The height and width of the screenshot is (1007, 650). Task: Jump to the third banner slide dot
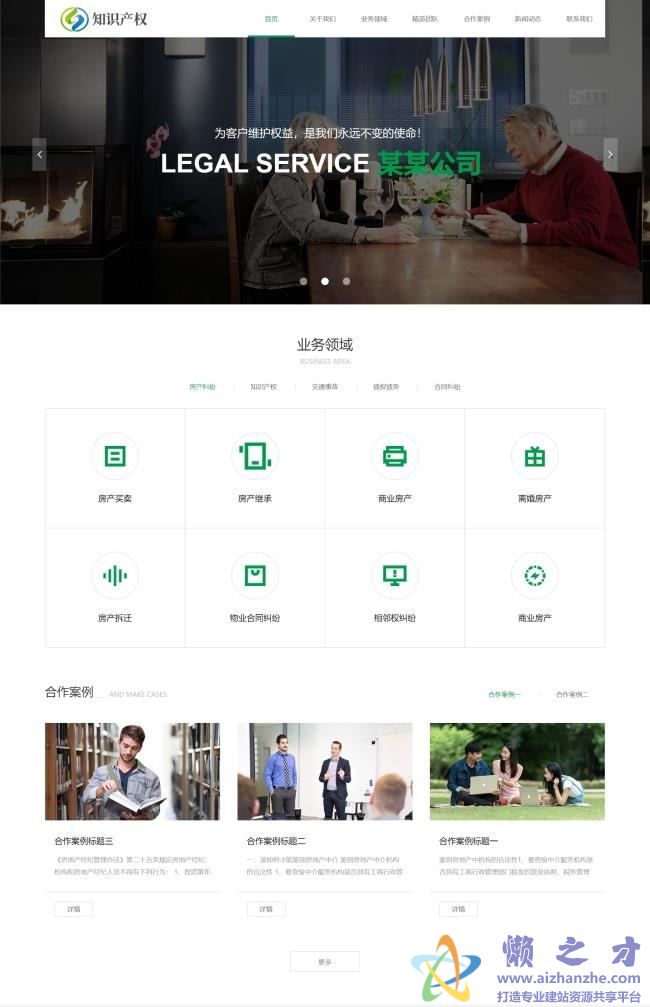tap(346, 281)
